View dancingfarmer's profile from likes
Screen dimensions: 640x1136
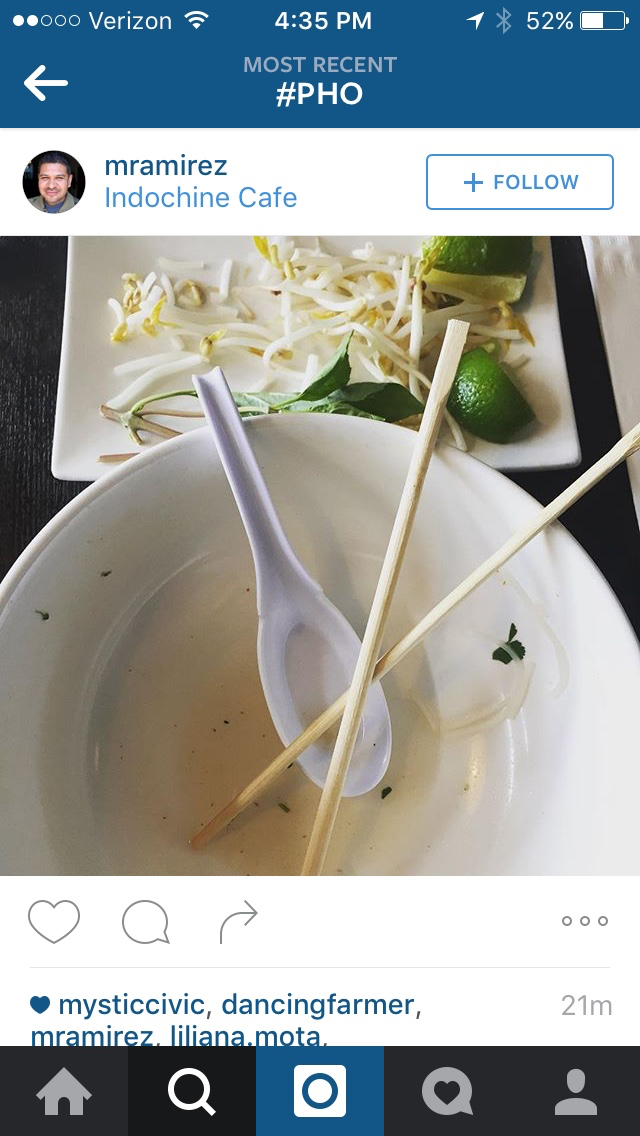[x=317, y=1005]
